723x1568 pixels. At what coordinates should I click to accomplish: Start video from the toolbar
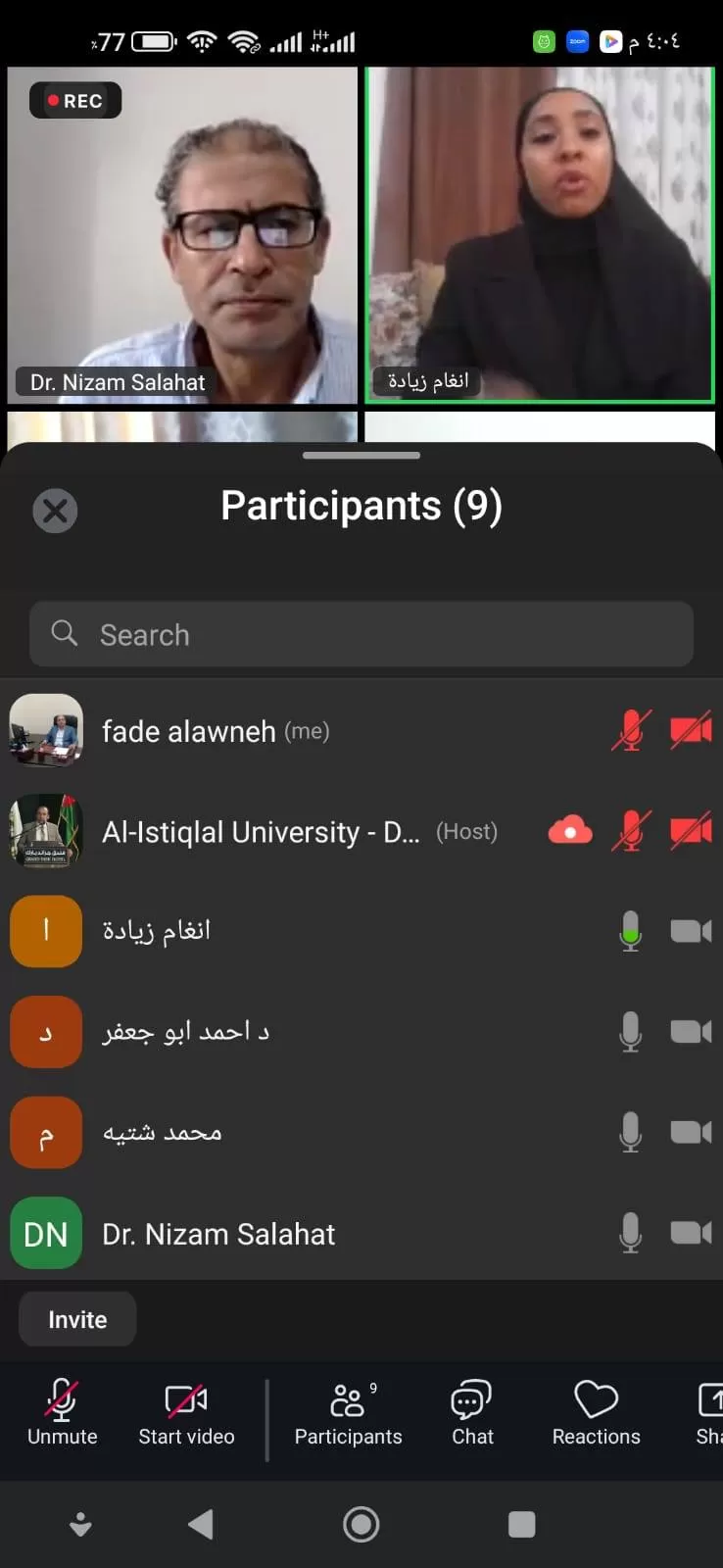coord(186,1414)
